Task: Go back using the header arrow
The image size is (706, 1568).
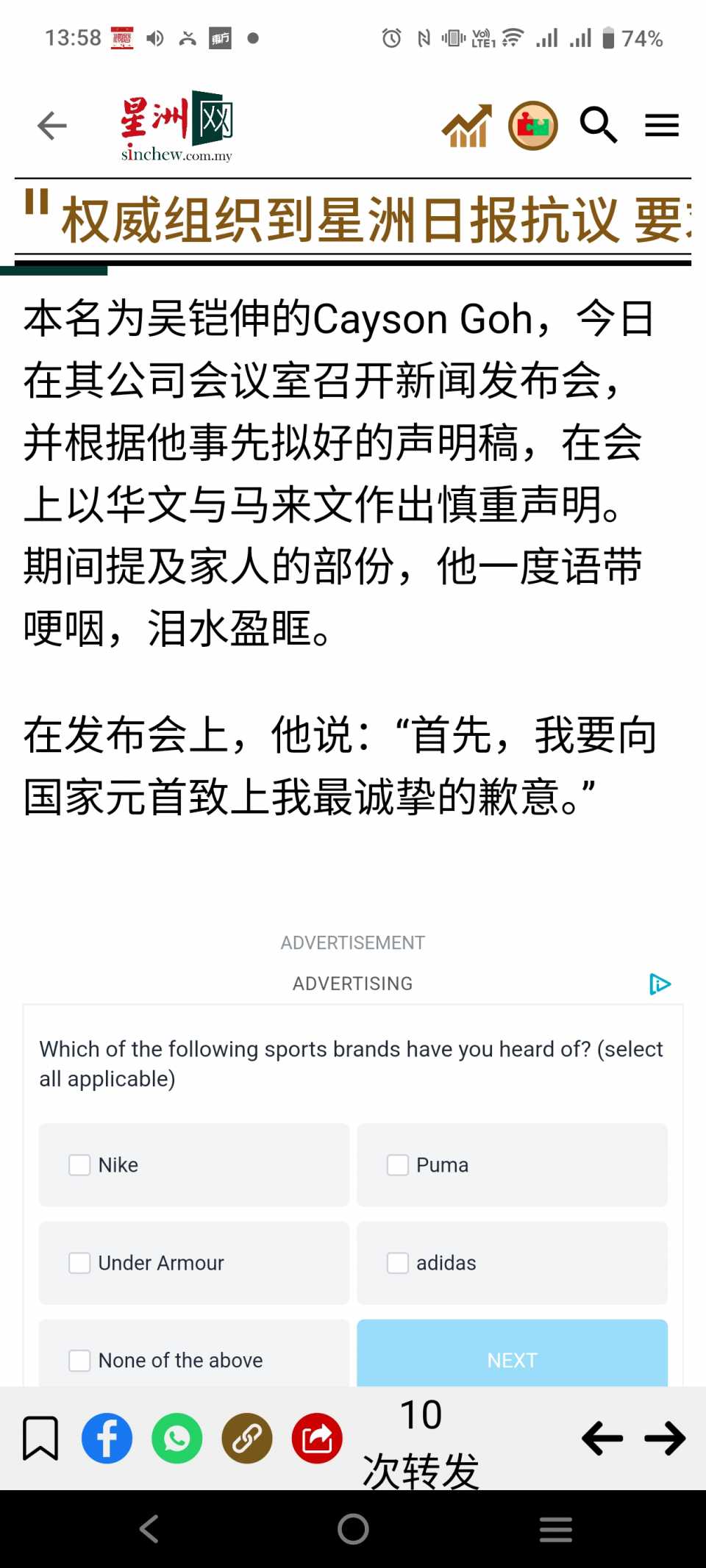Action: coord(51,126)
